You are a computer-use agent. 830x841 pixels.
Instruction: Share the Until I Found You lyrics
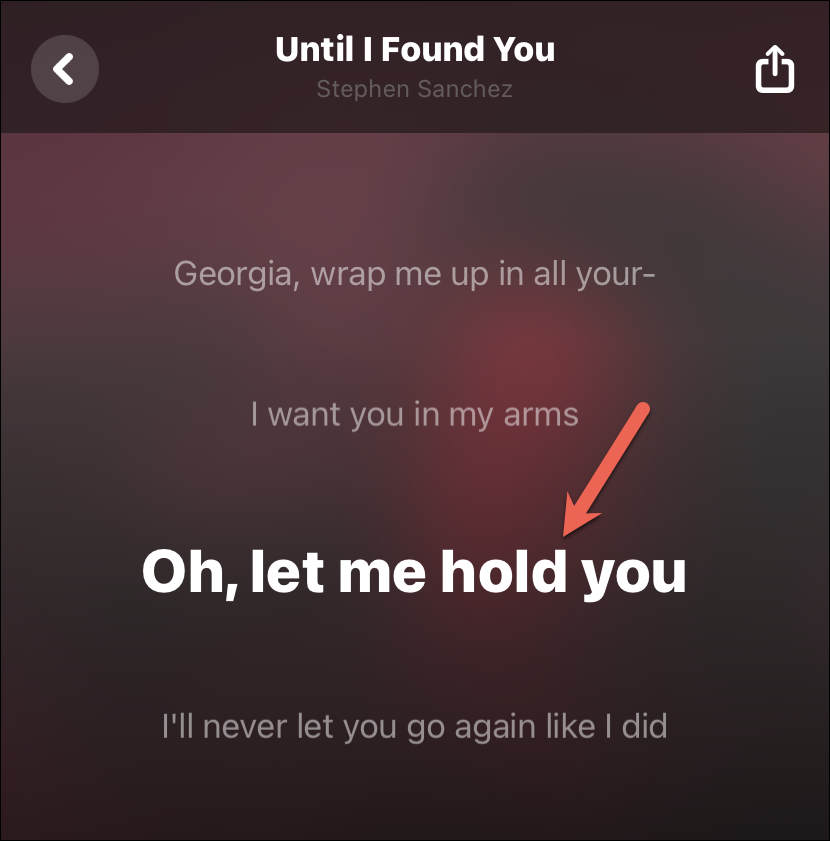[x=774, y=70]
